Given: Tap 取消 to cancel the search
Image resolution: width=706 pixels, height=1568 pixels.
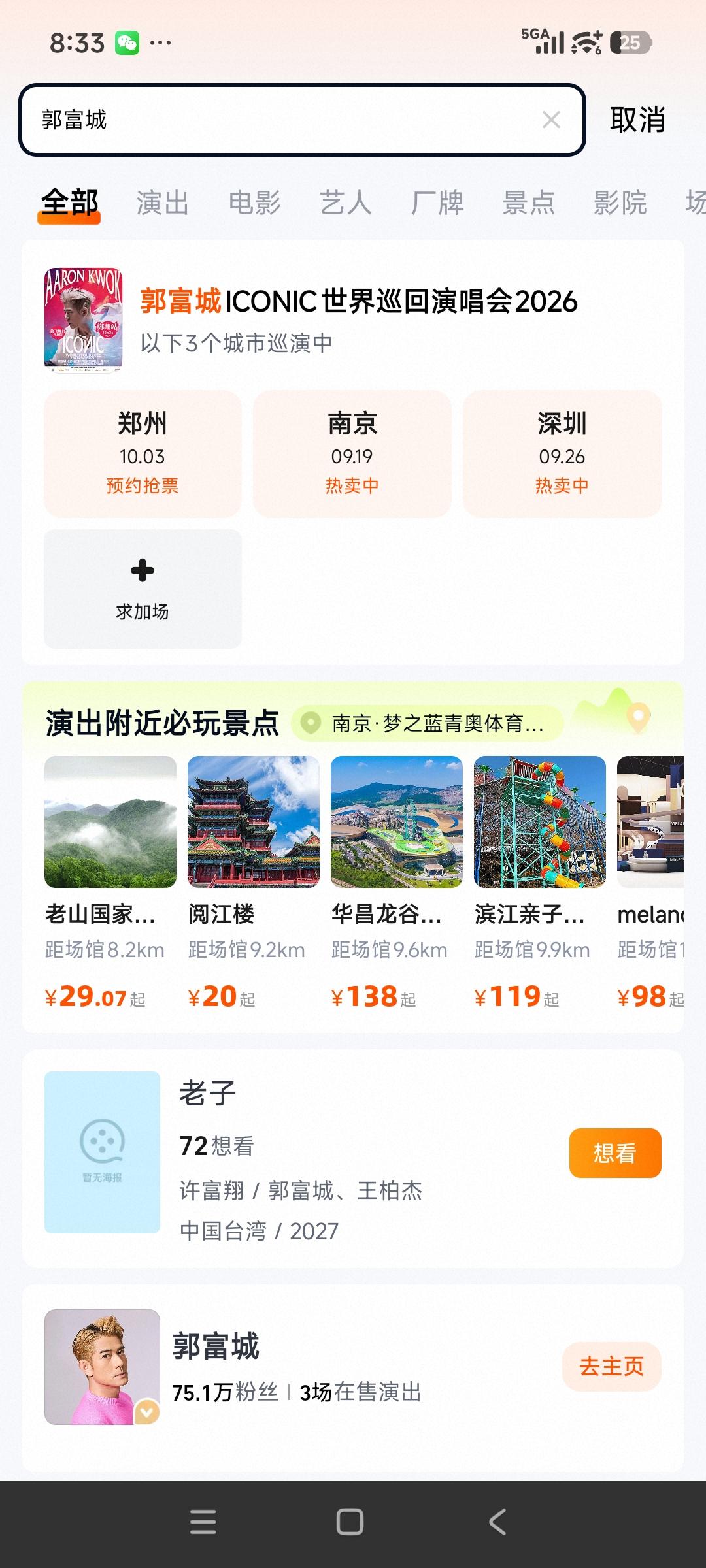Looking at the screenshot, I should (x=637, y=120).
